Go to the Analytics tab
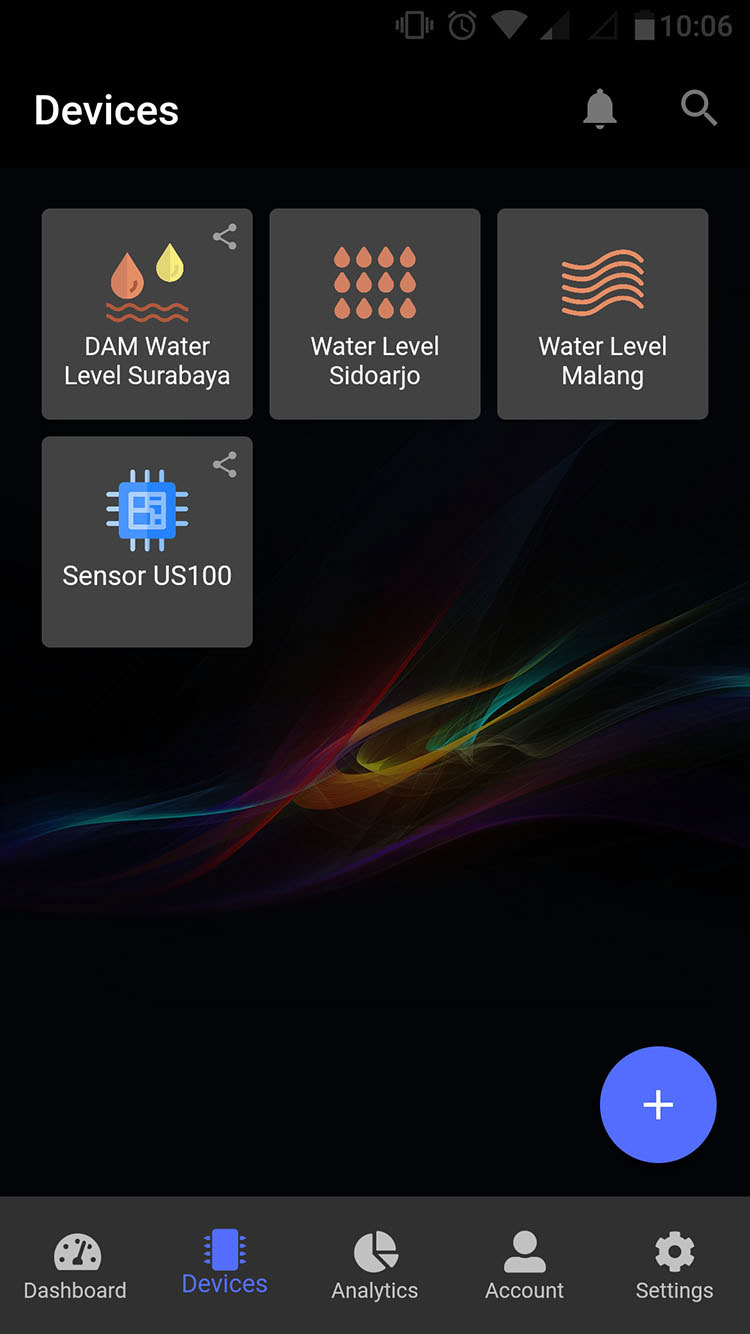This screenshot has width=750, height=1334. tap(375, 1267)
